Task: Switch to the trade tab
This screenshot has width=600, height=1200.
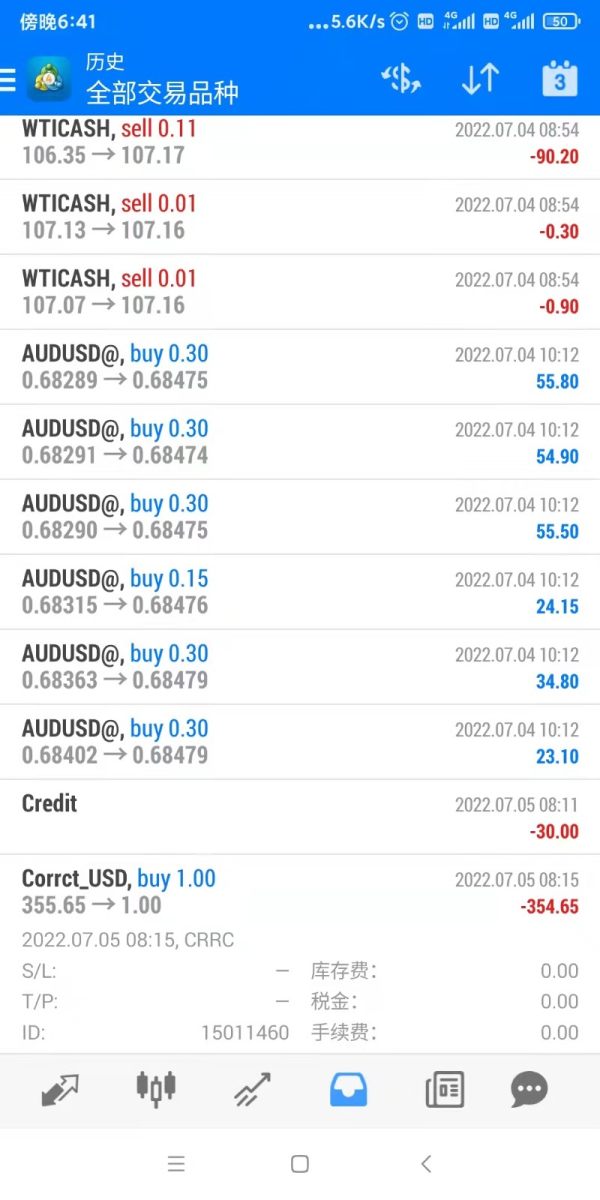Action: 252,1088
